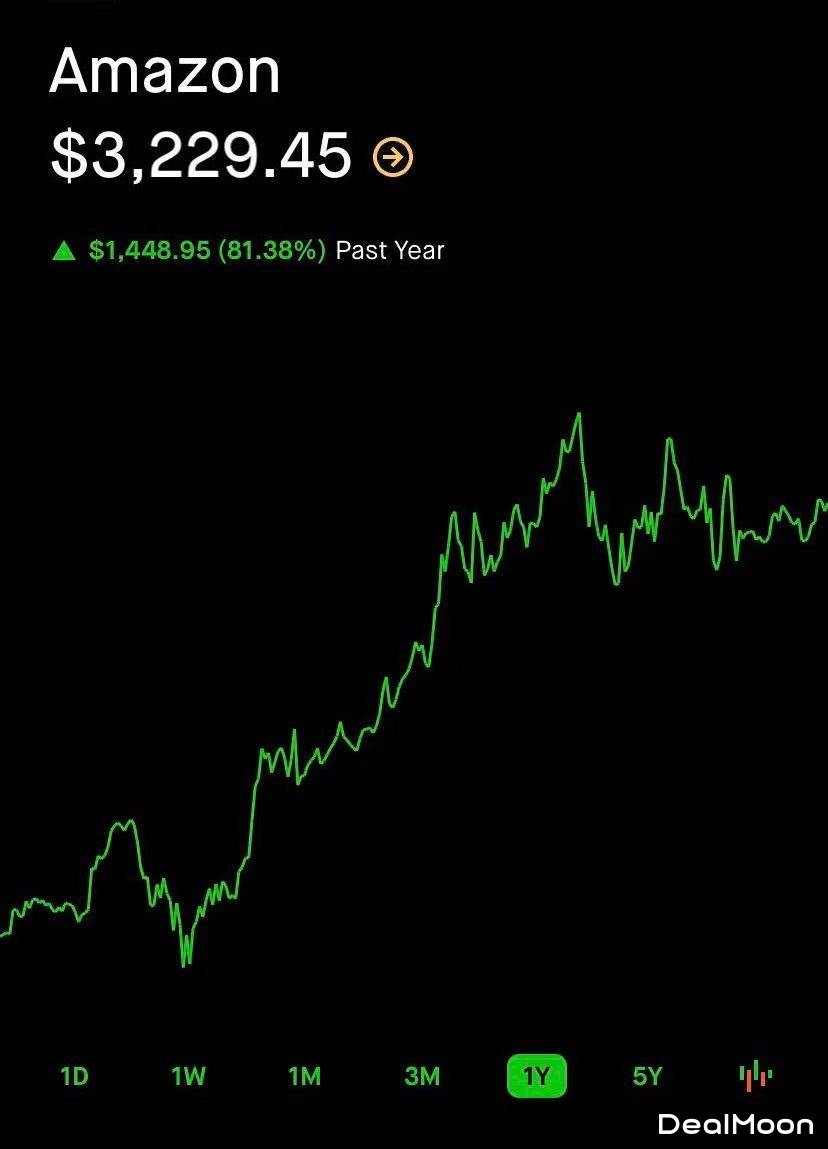Select the 1W time range
Viewport: 828px width, 1149px height.
[x=188, y=1076]
